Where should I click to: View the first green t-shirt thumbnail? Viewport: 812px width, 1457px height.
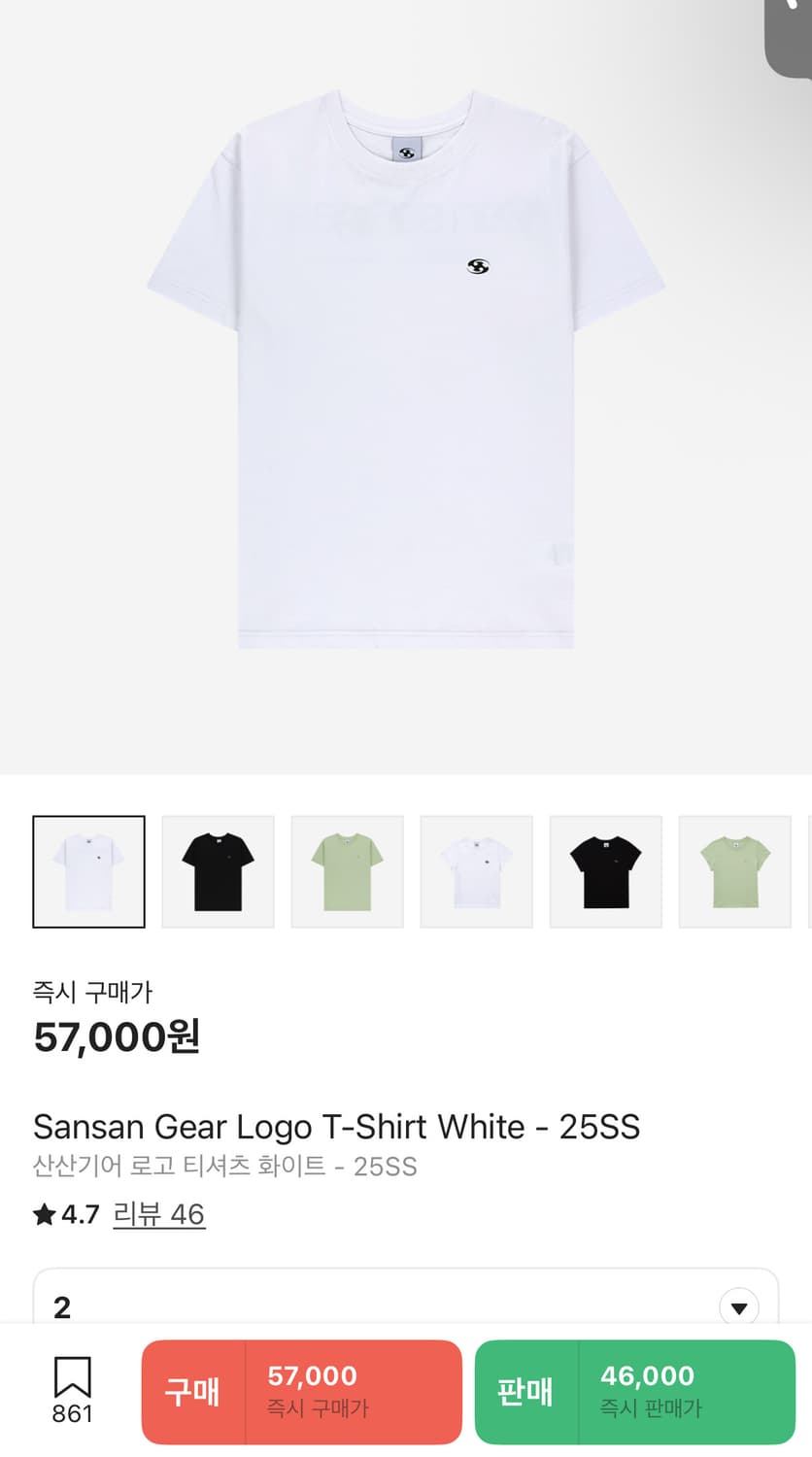pos(347,871)
